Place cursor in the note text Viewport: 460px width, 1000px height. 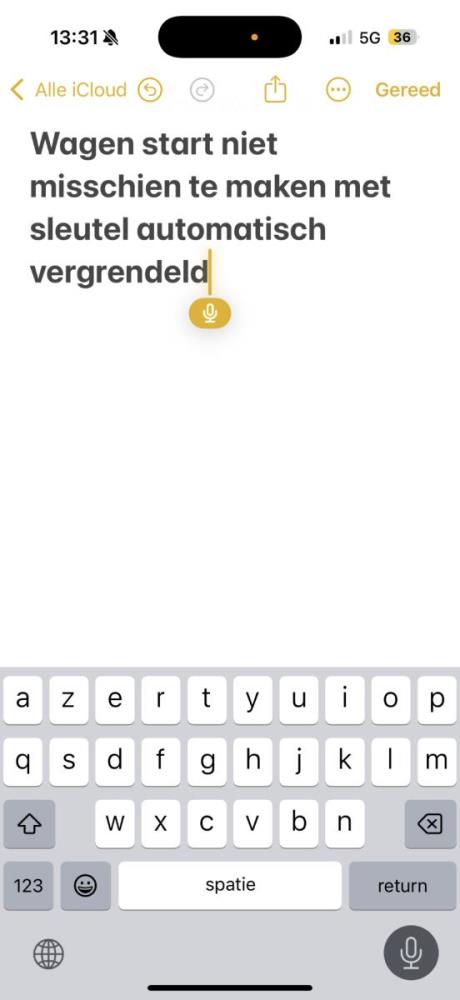point(211,207)
